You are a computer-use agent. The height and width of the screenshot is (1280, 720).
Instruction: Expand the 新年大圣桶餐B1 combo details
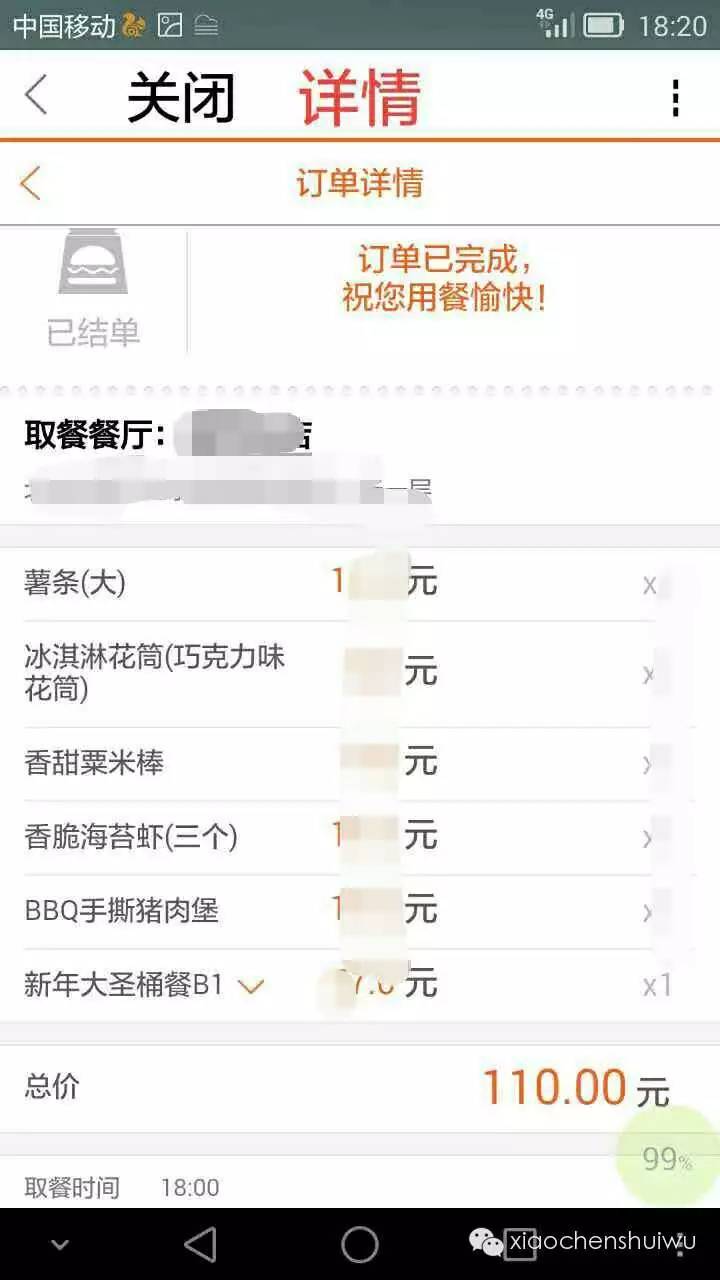tap(250, 986)
